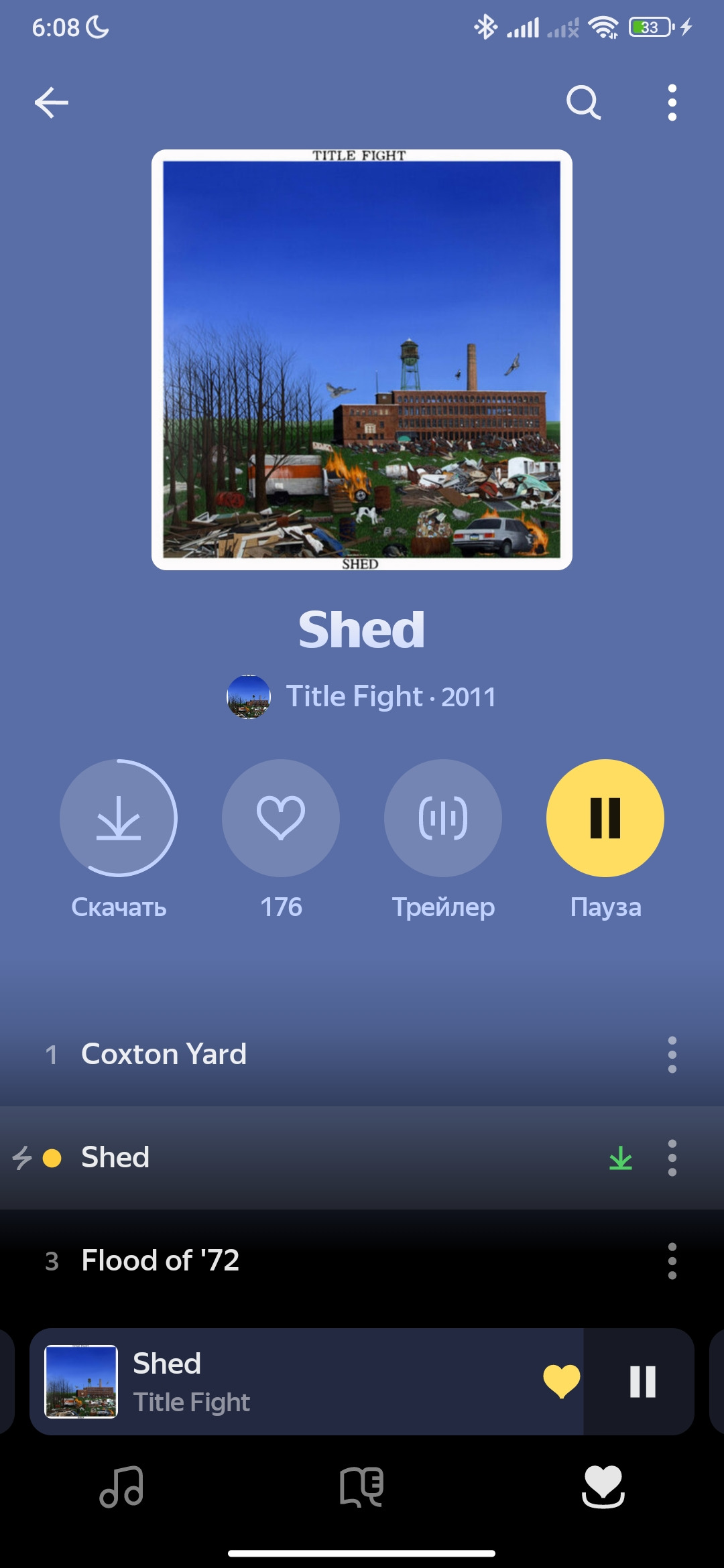Open options for Flood of '72
The image size is (724, 1568).
click(x=672, y=1260)
